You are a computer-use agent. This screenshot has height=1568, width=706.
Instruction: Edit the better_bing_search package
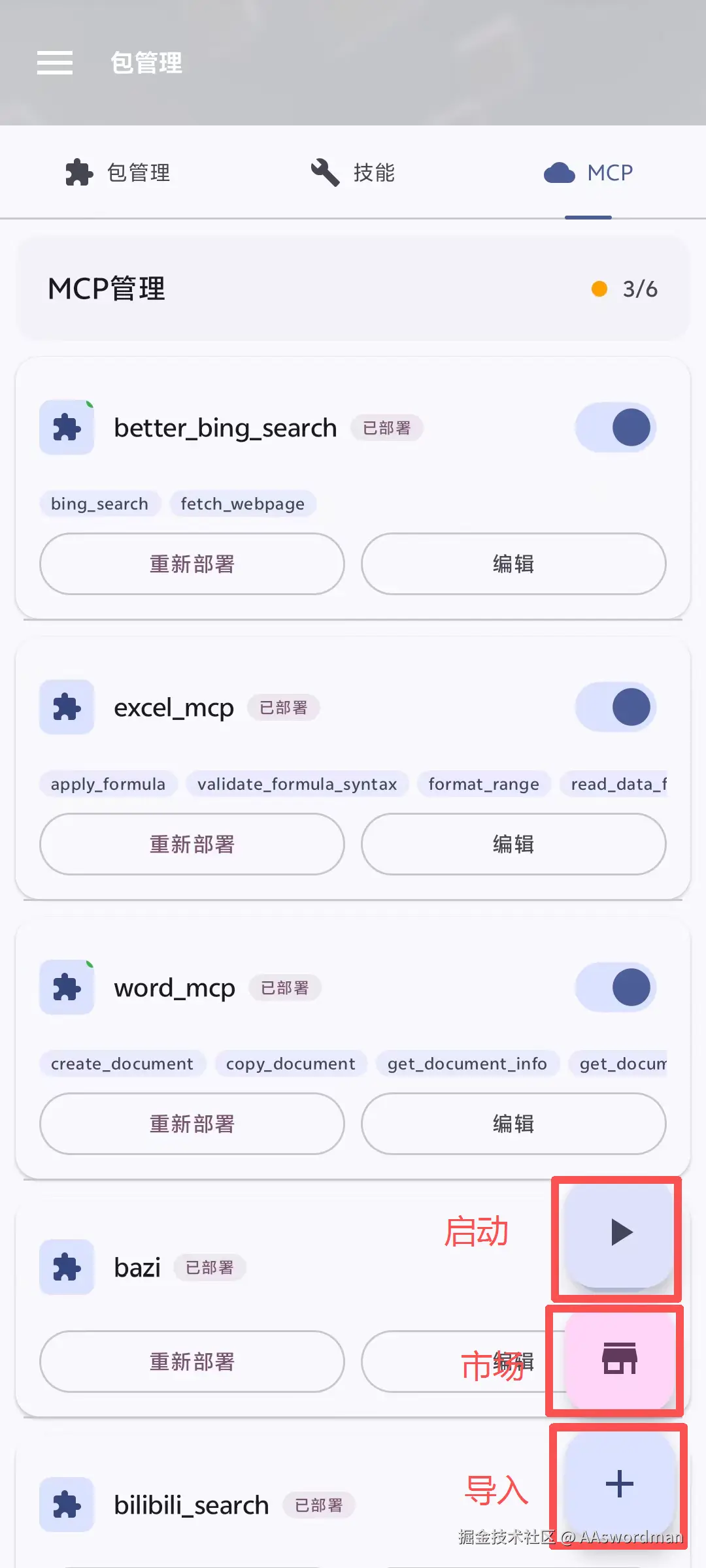(513, 564)
